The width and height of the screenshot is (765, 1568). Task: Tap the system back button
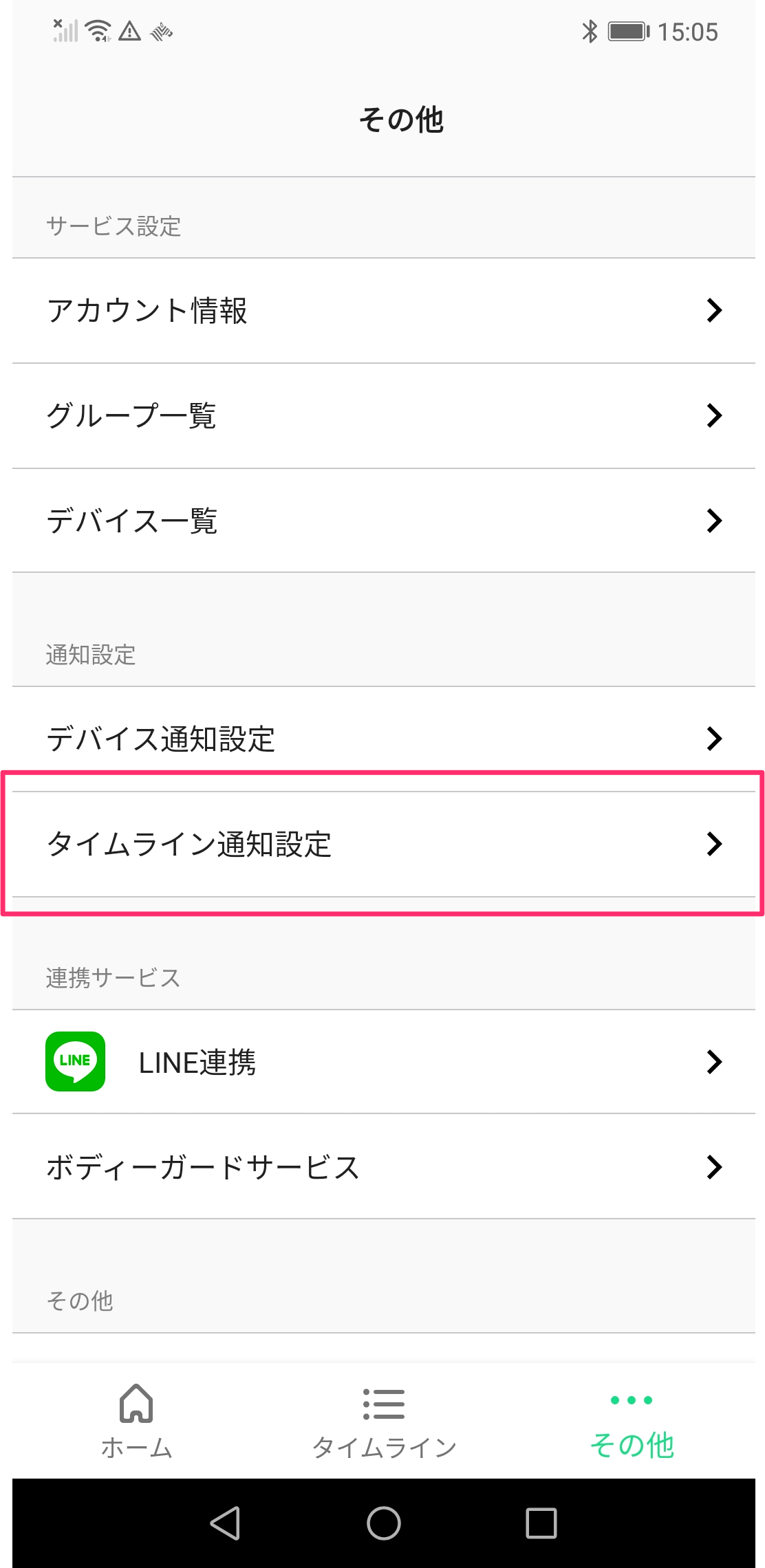pyautogui.click(x=225, y=1523)
